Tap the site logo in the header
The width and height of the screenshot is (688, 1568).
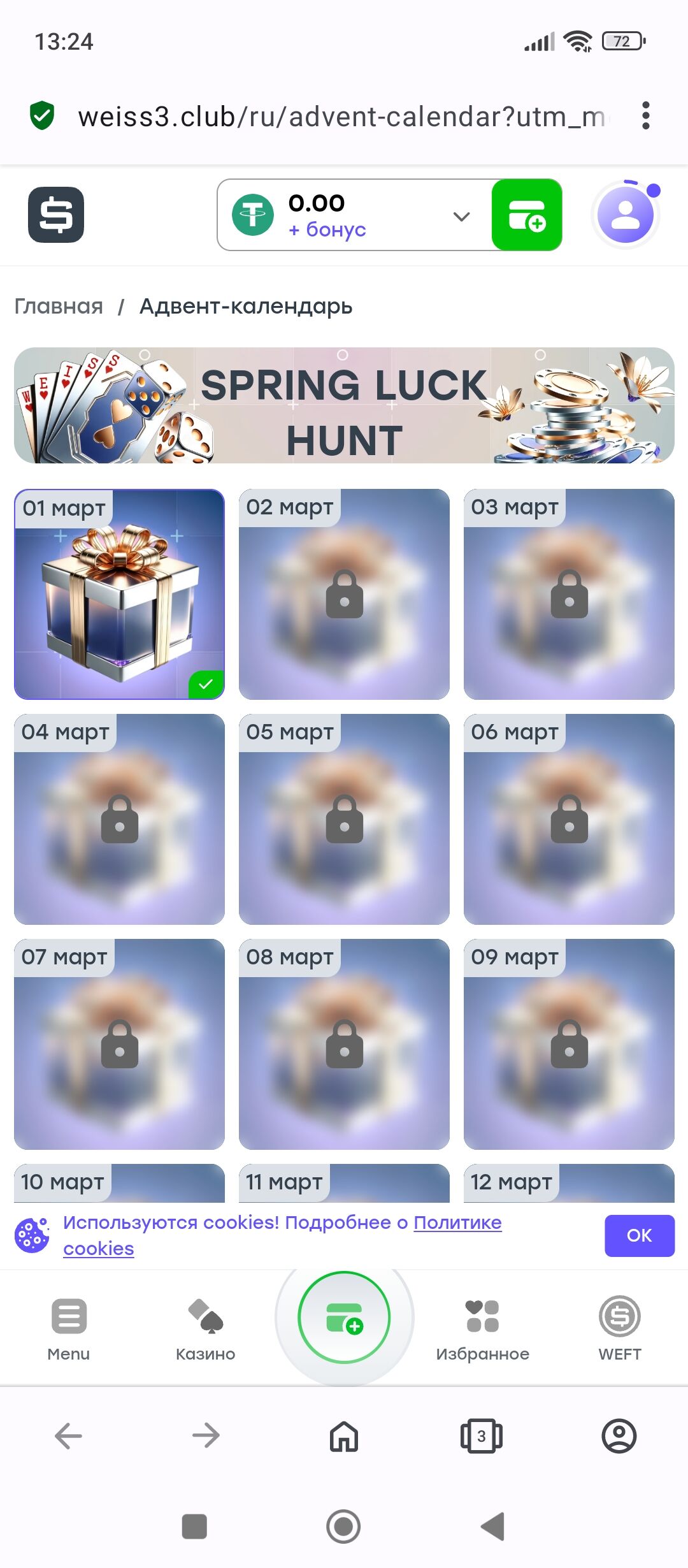point(56,215)
